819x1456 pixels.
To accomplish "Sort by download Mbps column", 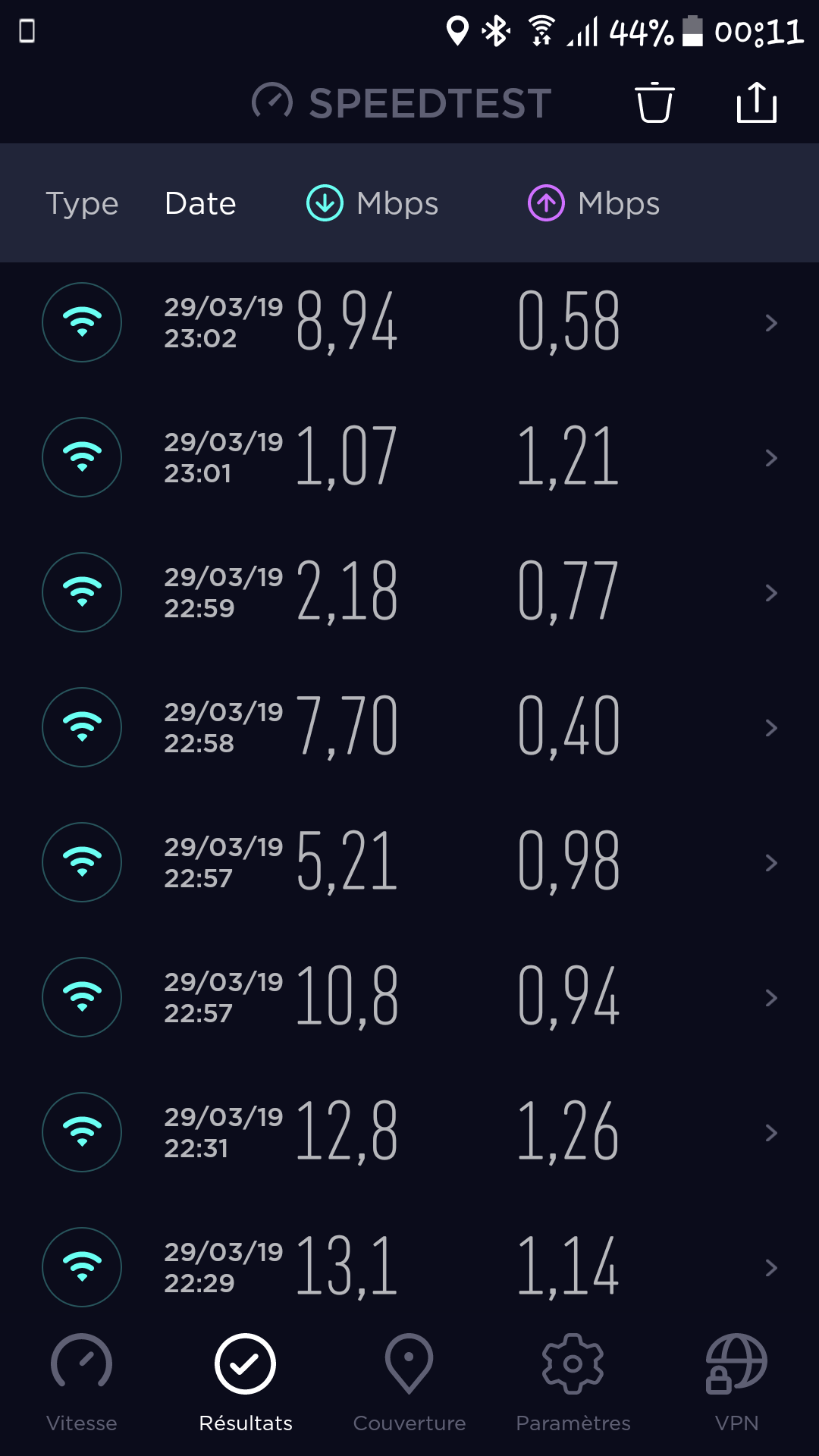I will 372,203.
